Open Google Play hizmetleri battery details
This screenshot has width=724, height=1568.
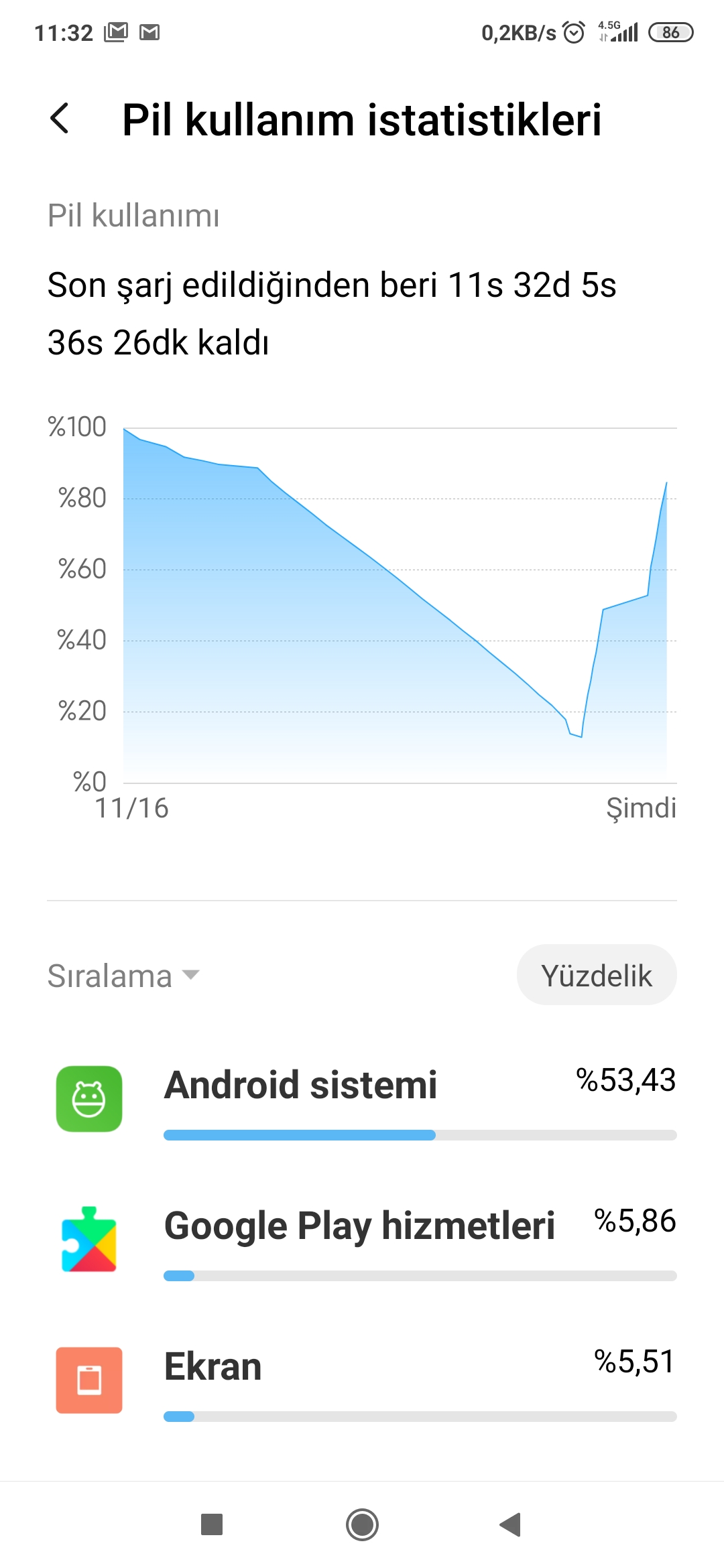pyautogui.click(x=362, y=1240)
